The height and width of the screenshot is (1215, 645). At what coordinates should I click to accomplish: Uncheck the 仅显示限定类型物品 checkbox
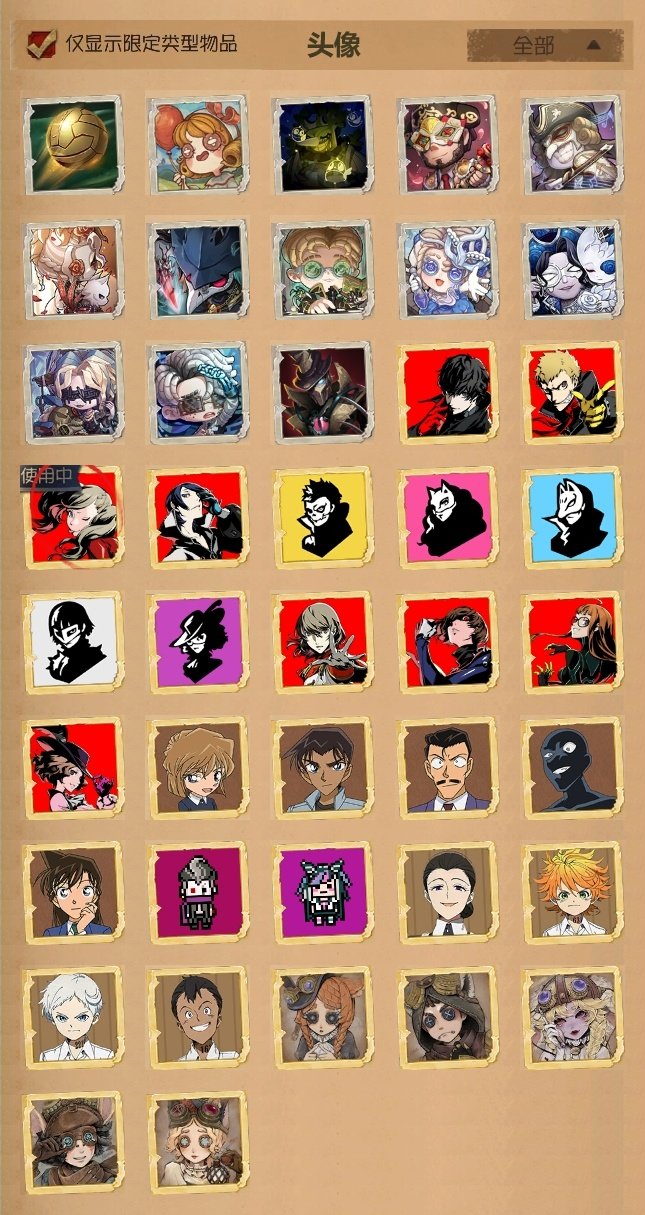tap(41, 45)
